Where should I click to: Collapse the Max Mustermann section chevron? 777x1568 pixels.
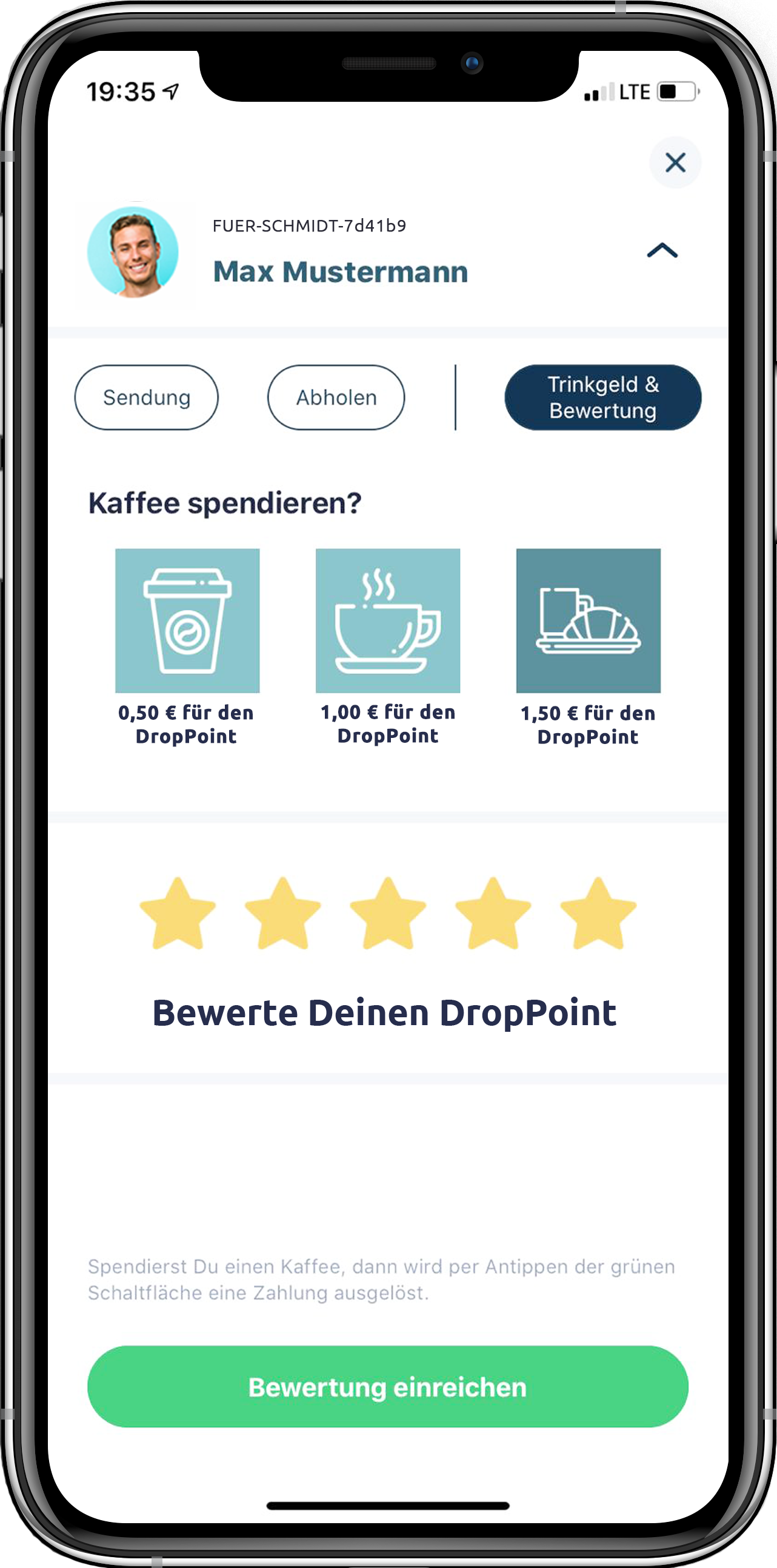pos(662,250)
